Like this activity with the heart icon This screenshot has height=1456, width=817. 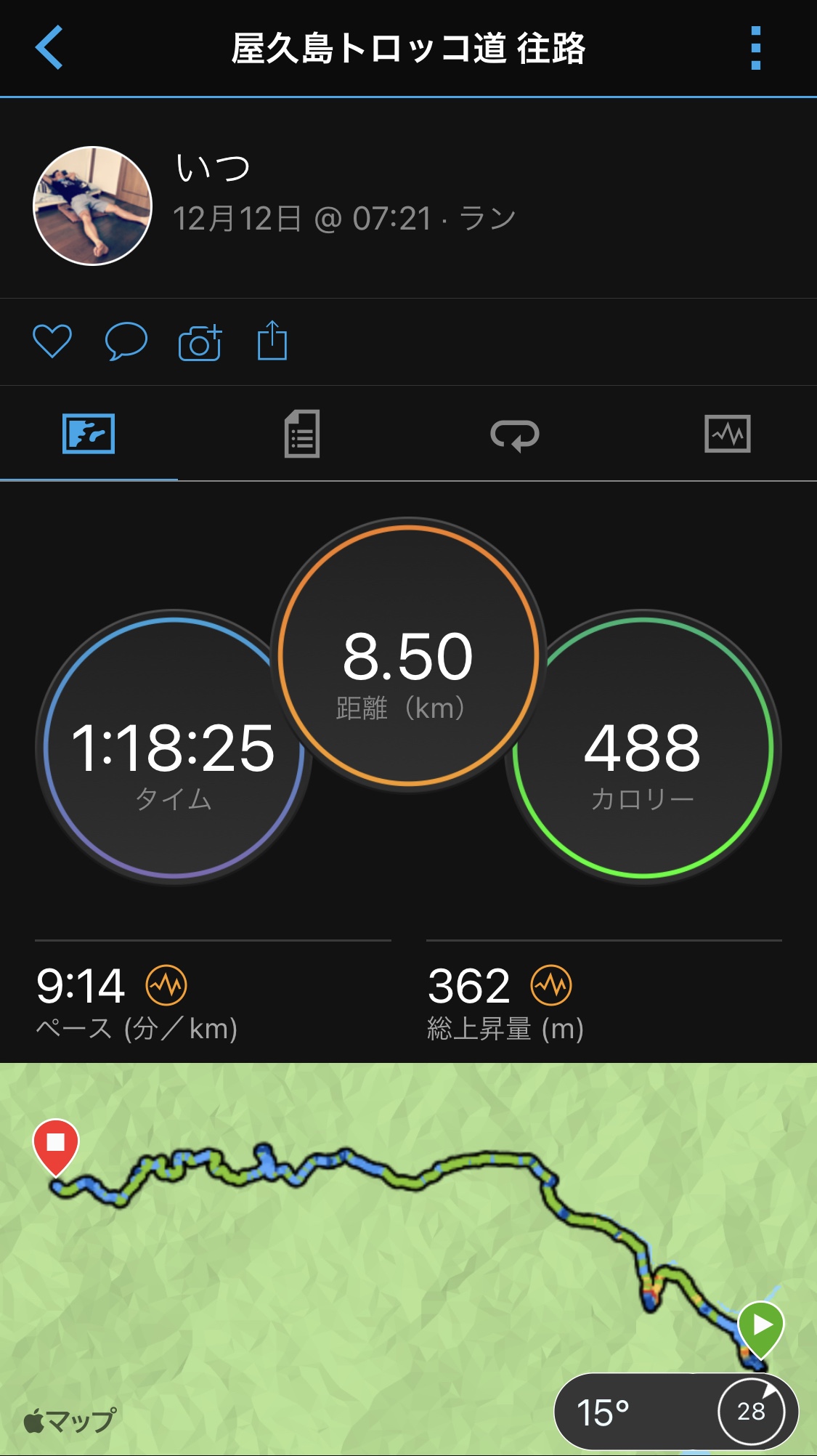pyautogui.click(x=52, y=341)
